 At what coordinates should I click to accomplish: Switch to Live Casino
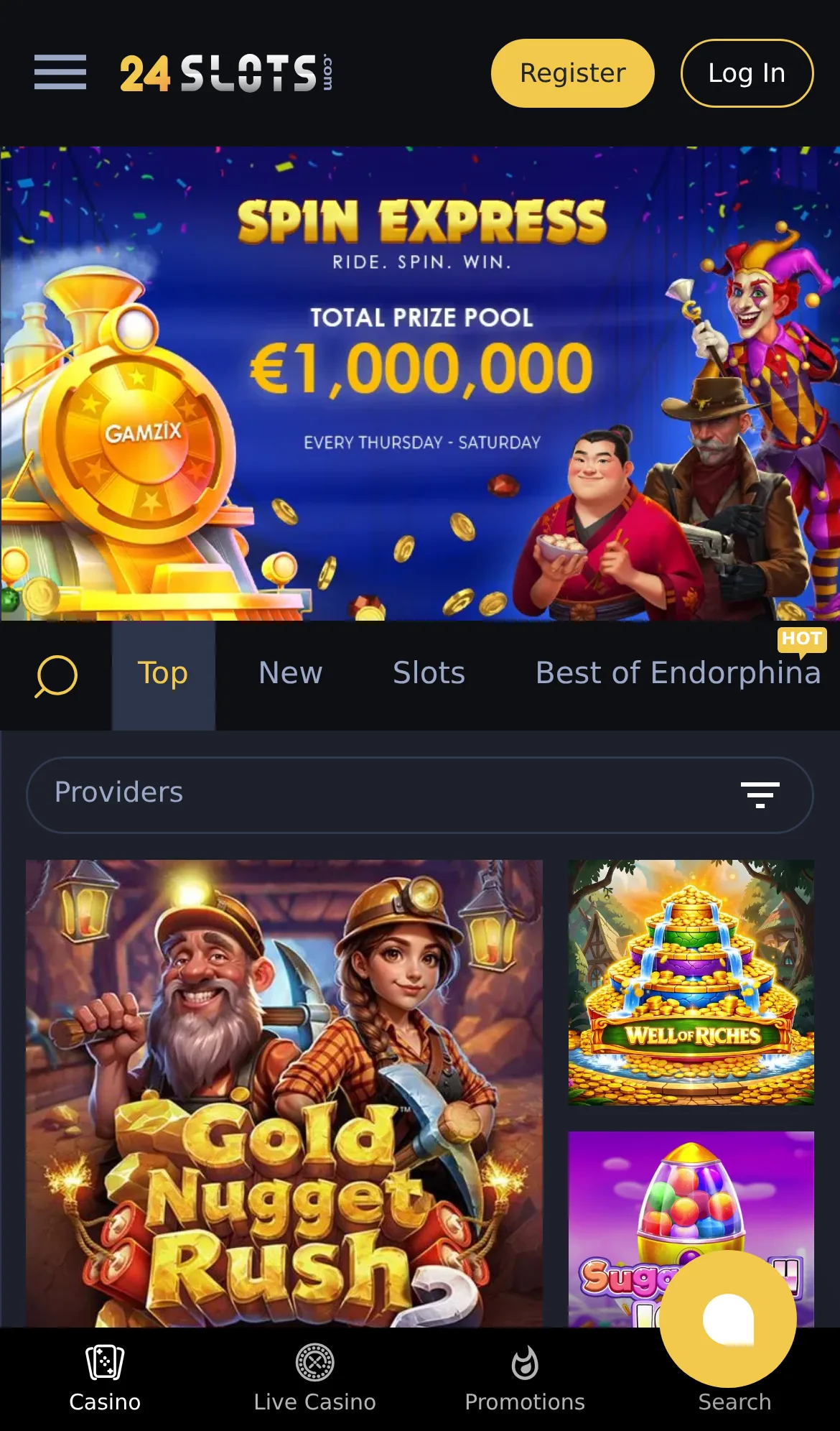coord(314,1379)
